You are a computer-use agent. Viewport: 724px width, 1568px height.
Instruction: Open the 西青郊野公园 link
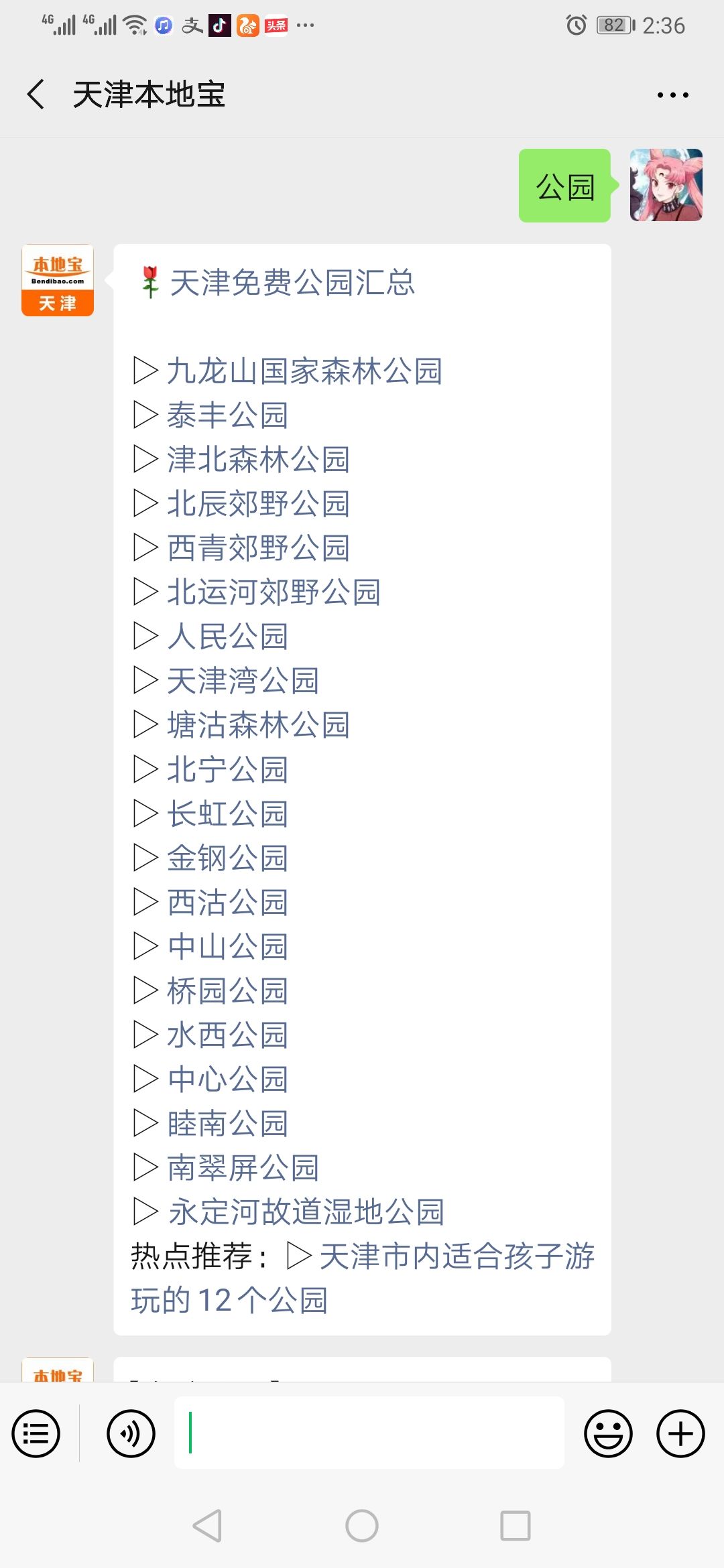(258, 548)
